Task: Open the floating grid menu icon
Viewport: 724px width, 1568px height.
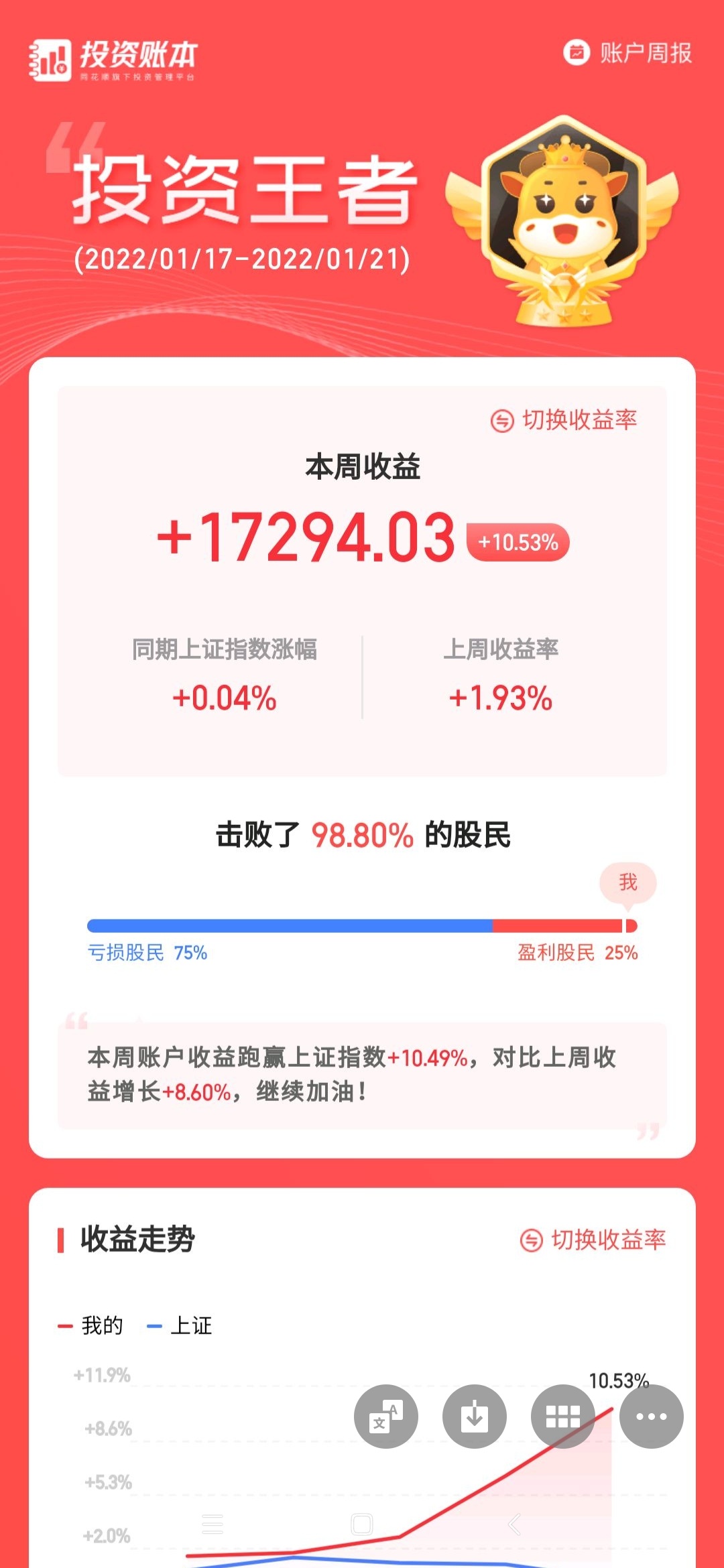Action: 563,1417
